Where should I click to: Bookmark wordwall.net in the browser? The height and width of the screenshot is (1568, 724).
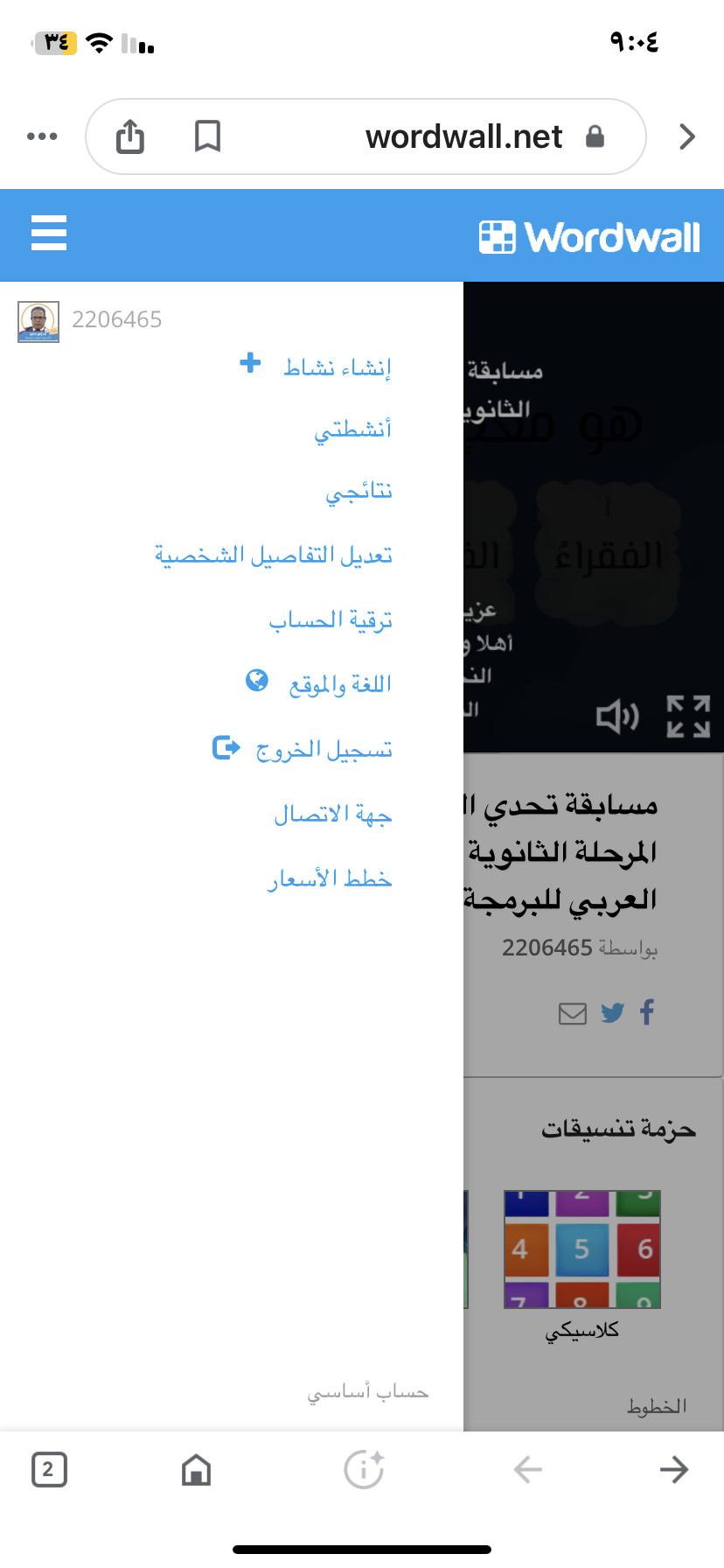tap(207, 136)
